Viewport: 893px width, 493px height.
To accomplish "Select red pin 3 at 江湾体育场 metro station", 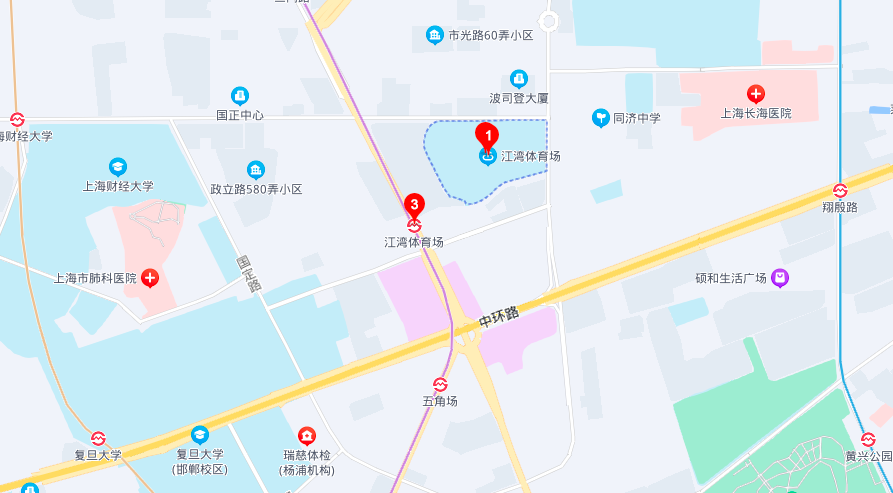I will point(413,205).
